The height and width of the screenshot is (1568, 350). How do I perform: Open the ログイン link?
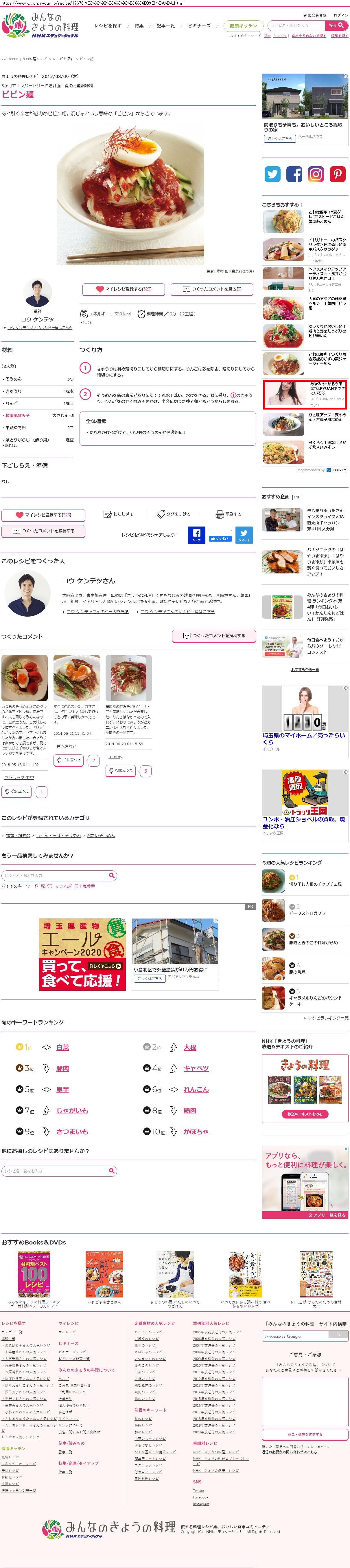(340, 15)
